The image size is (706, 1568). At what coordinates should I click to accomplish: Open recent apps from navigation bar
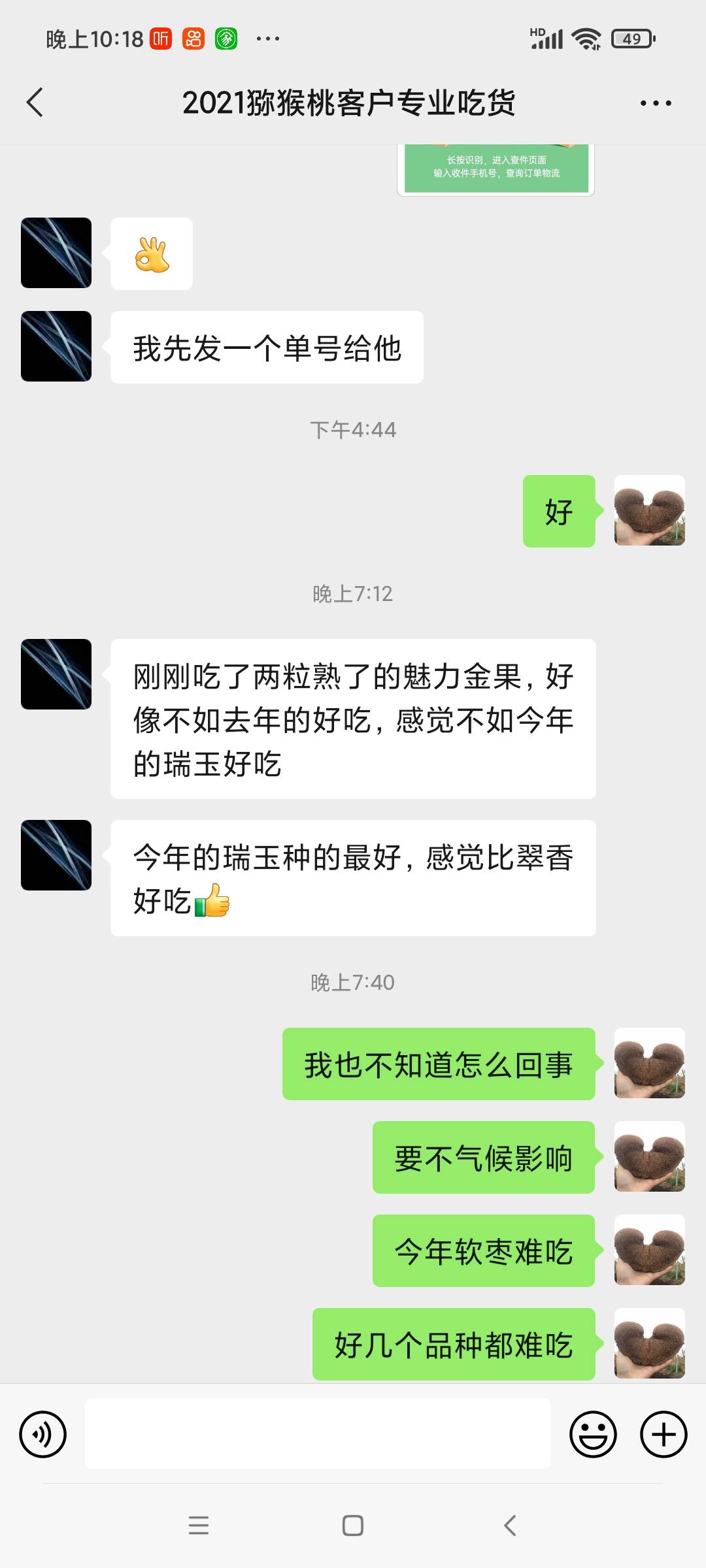coord(199,1526)
